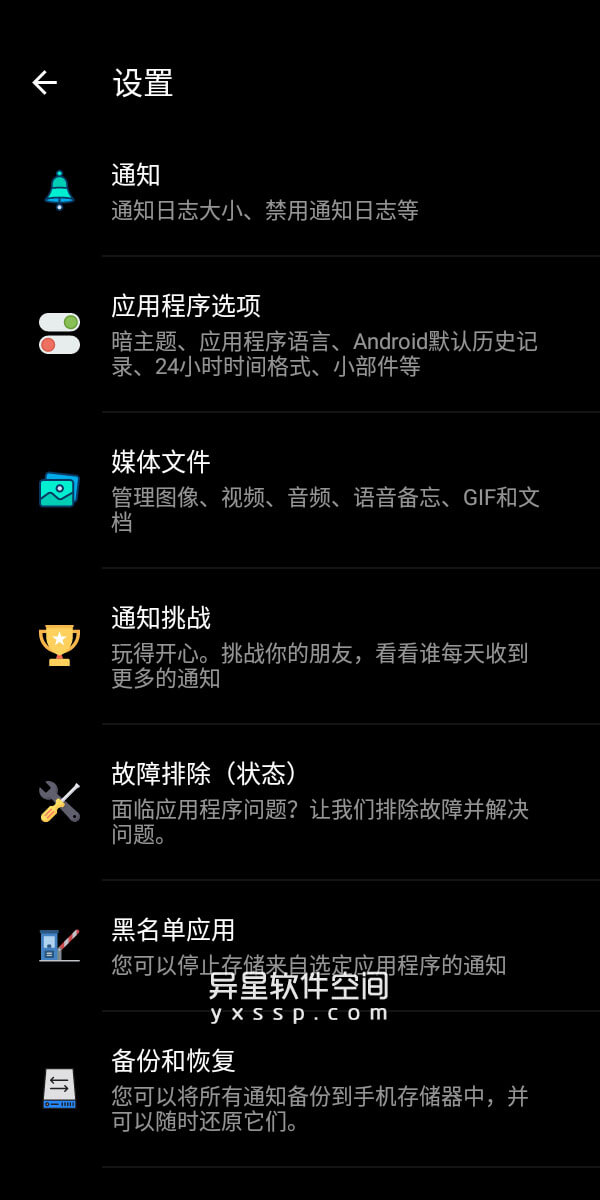Go back from the 设置 page
The height and width of the screenshot is (1200, 600).
(44, 83)
